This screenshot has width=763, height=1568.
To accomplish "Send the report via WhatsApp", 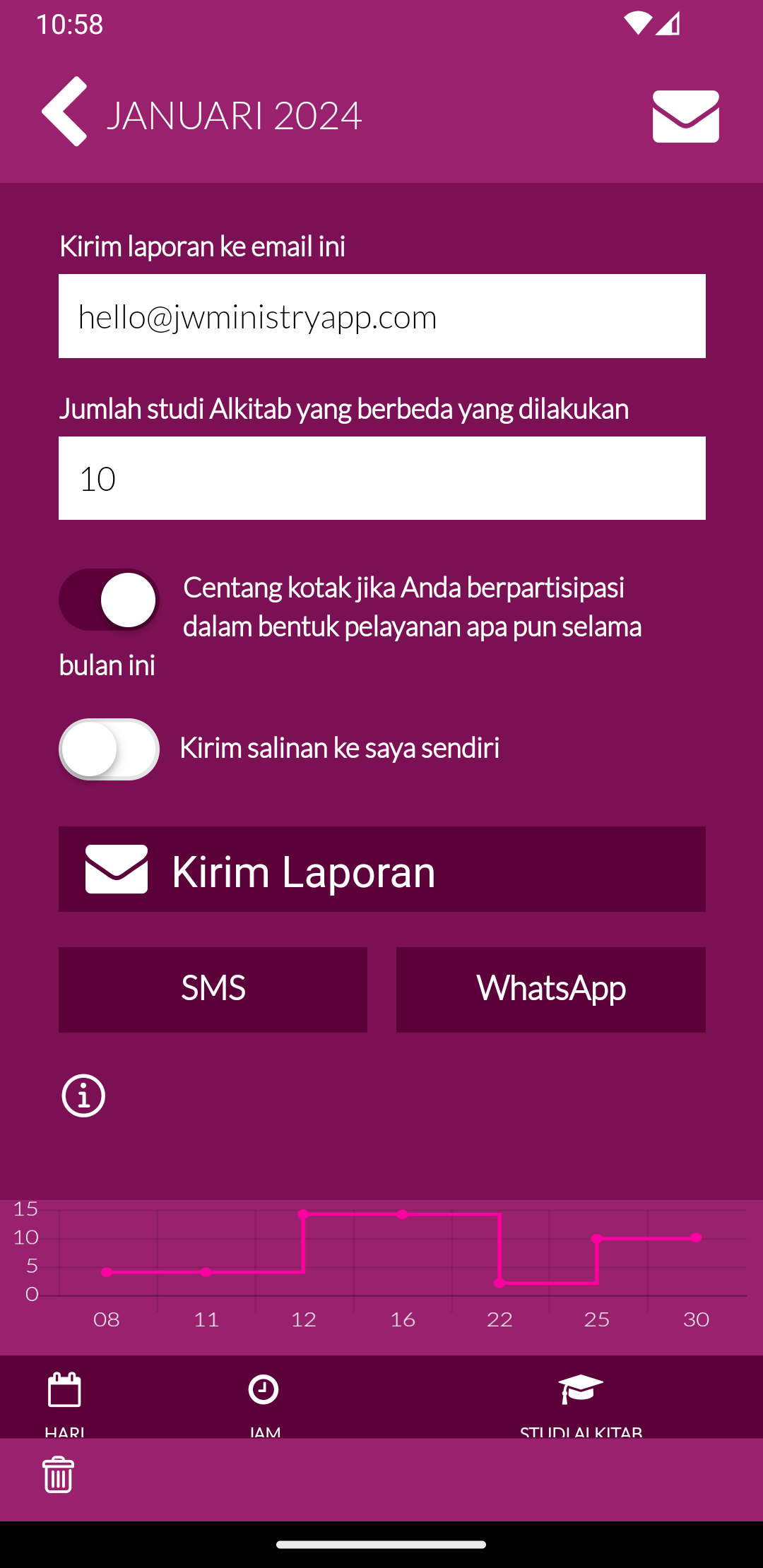I will tap(550, 989).
